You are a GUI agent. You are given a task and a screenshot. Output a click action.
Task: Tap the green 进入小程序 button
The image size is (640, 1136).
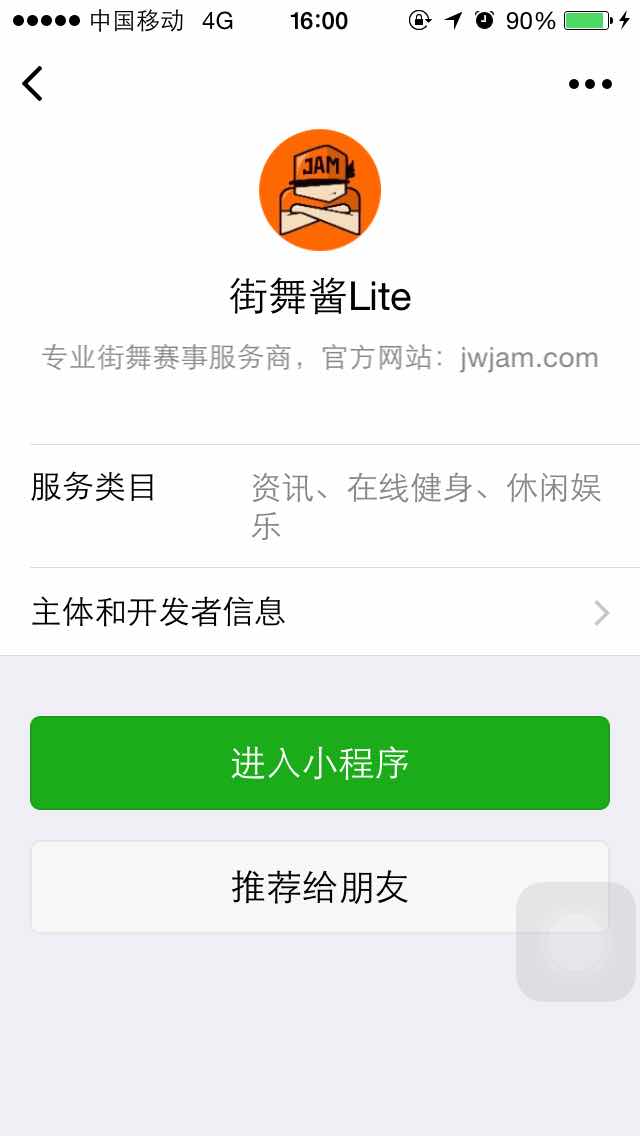coord(320,763)
